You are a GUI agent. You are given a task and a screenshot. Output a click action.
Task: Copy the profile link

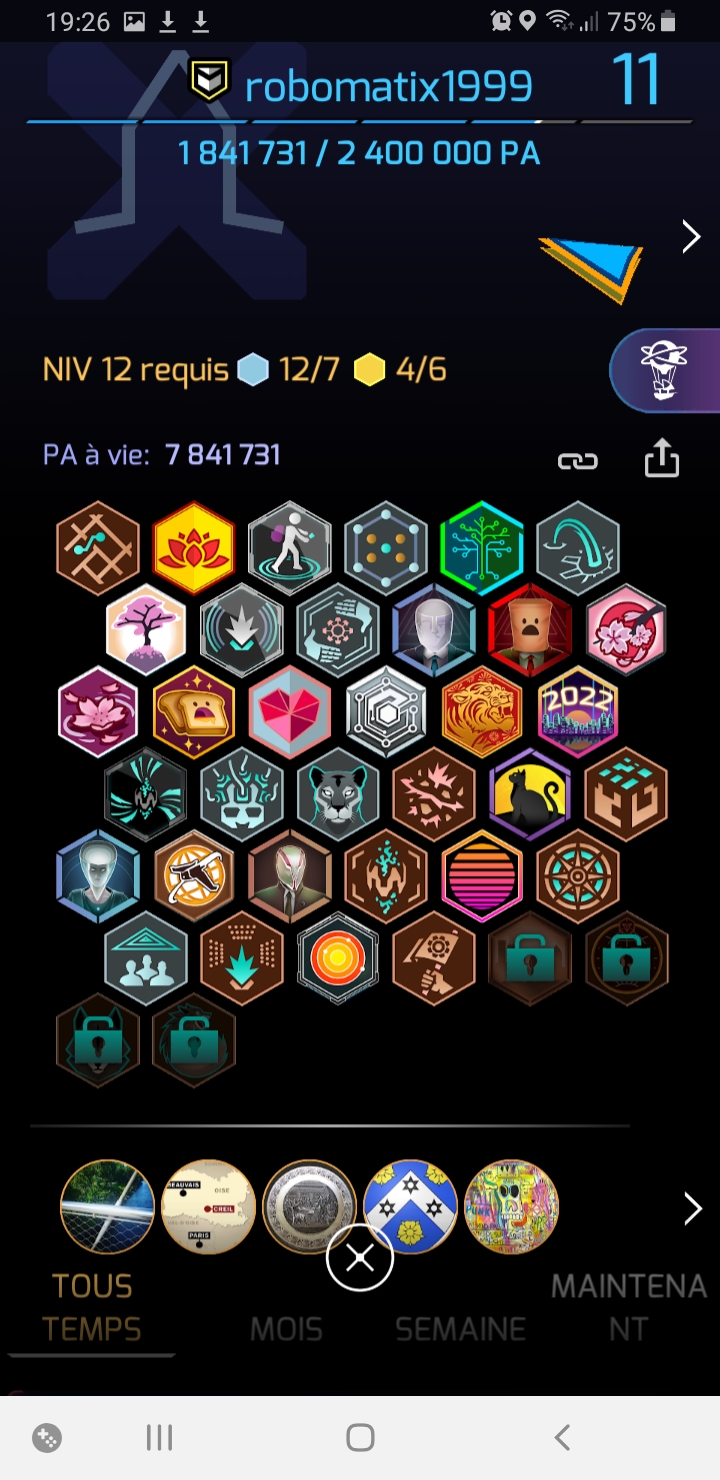pyautogui.click(x=577, y=460)
